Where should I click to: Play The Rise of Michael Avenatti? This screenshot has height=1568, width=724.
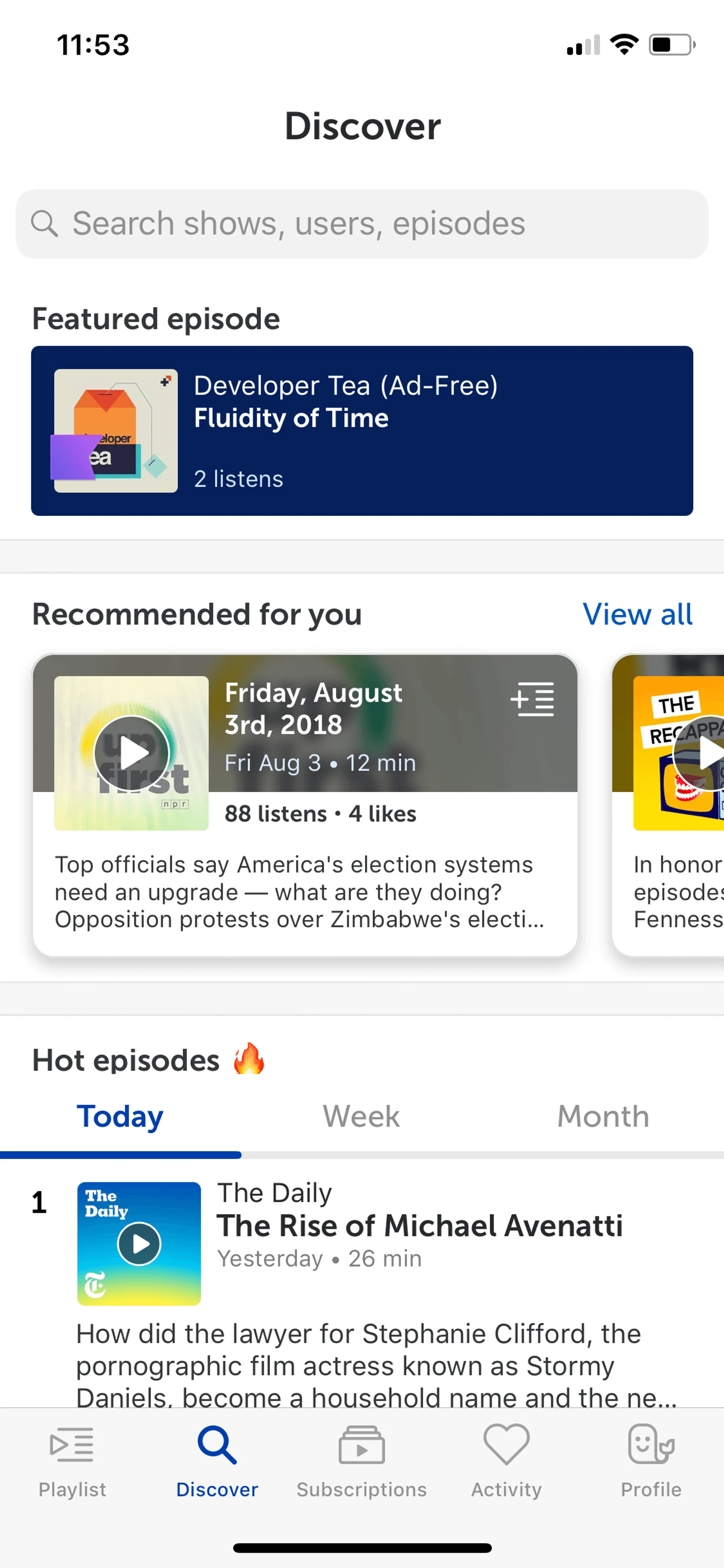click(139, 1244)
